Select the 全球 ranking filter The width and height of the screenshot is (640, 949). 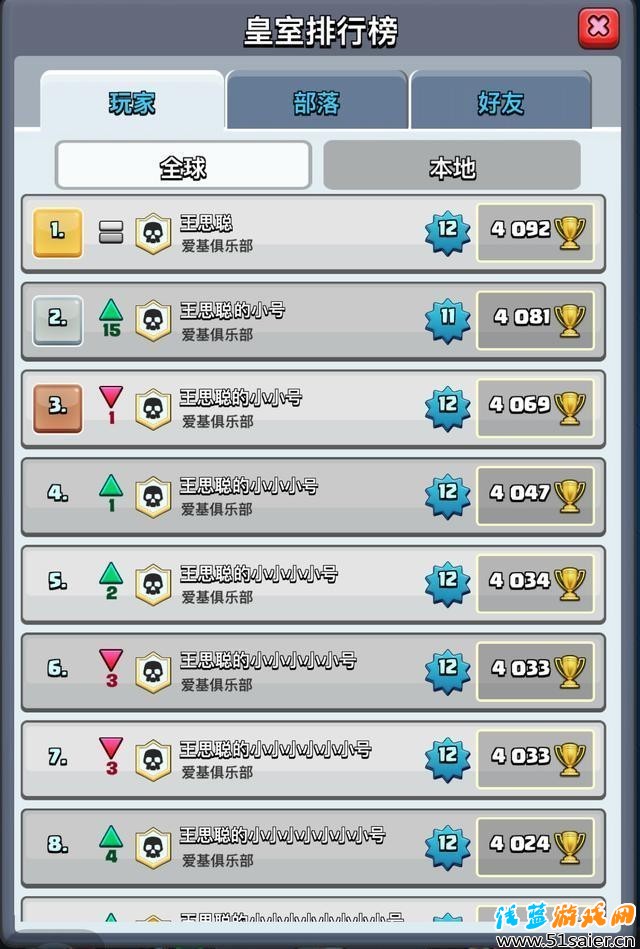tap(183, 167)
